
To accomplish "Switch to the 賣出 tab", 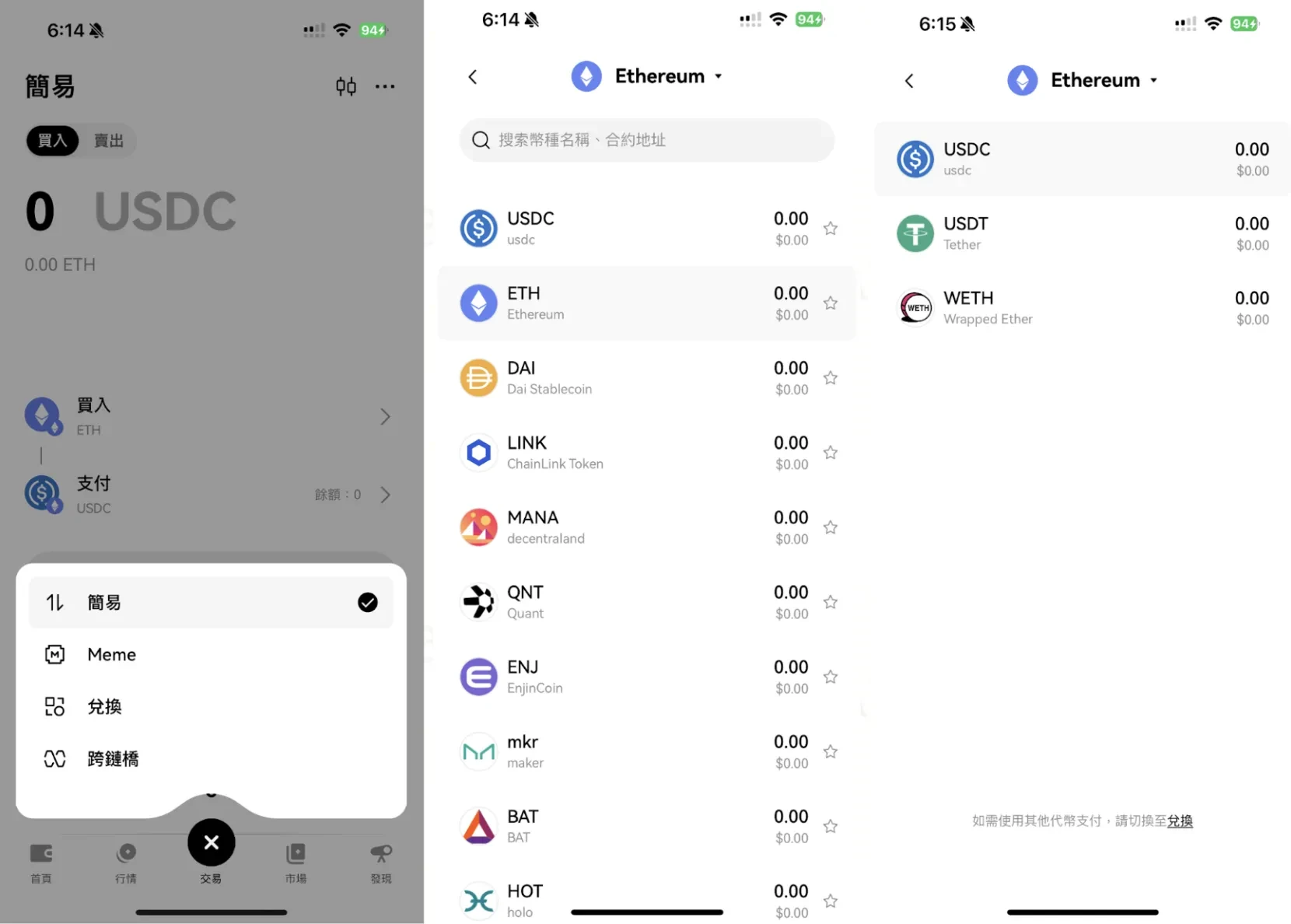I will (x=109, y=141).
